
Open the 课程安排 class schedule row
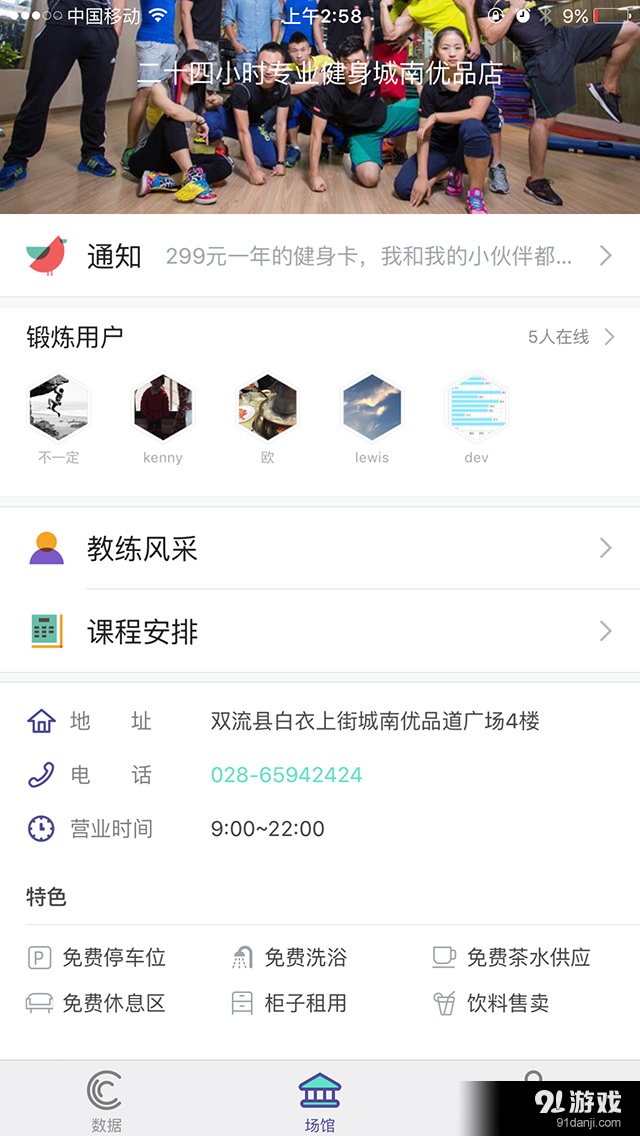320,631
